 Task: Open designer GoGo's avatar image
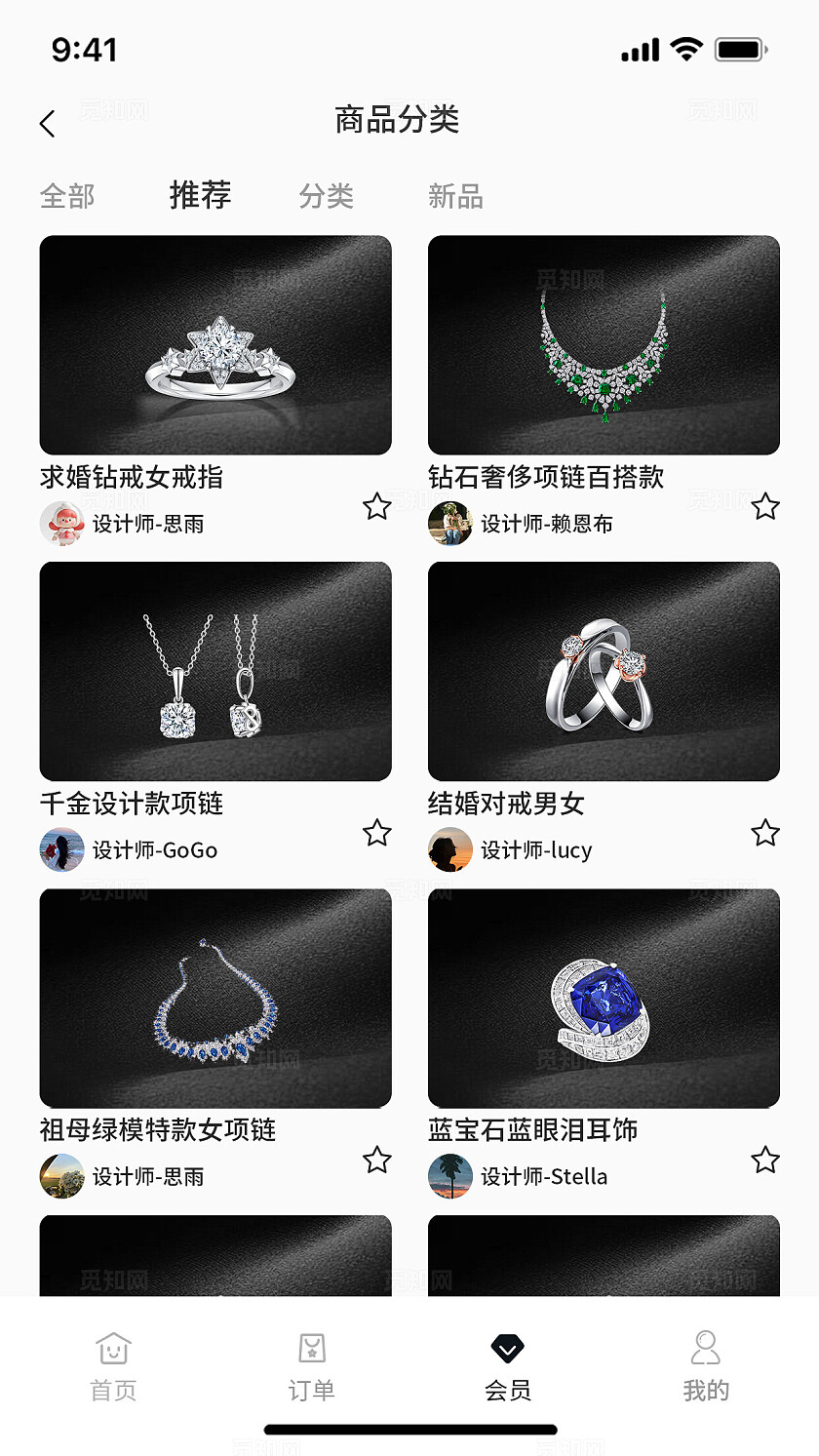(60, 849)
